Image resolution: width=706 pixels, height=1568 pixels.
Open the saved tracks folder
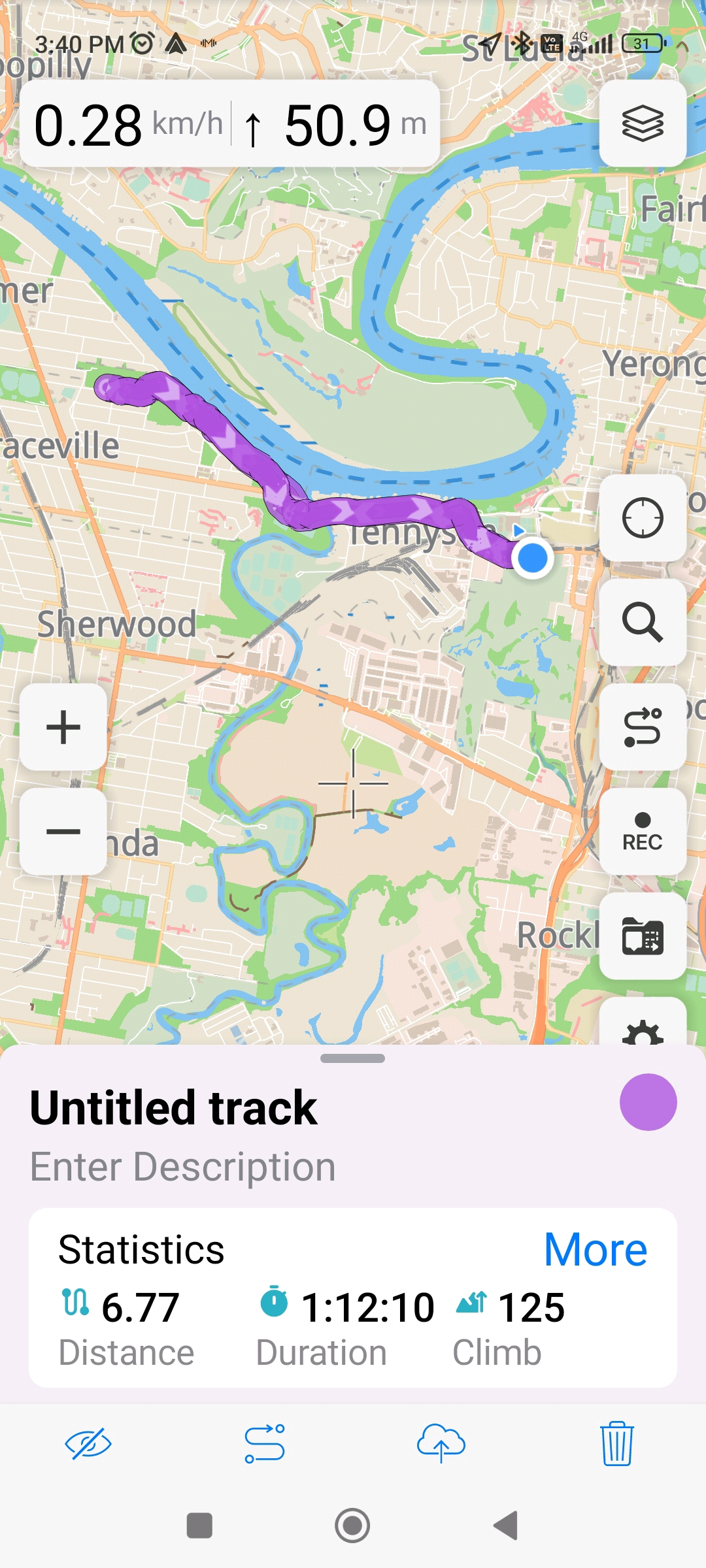tap(642, 936)
